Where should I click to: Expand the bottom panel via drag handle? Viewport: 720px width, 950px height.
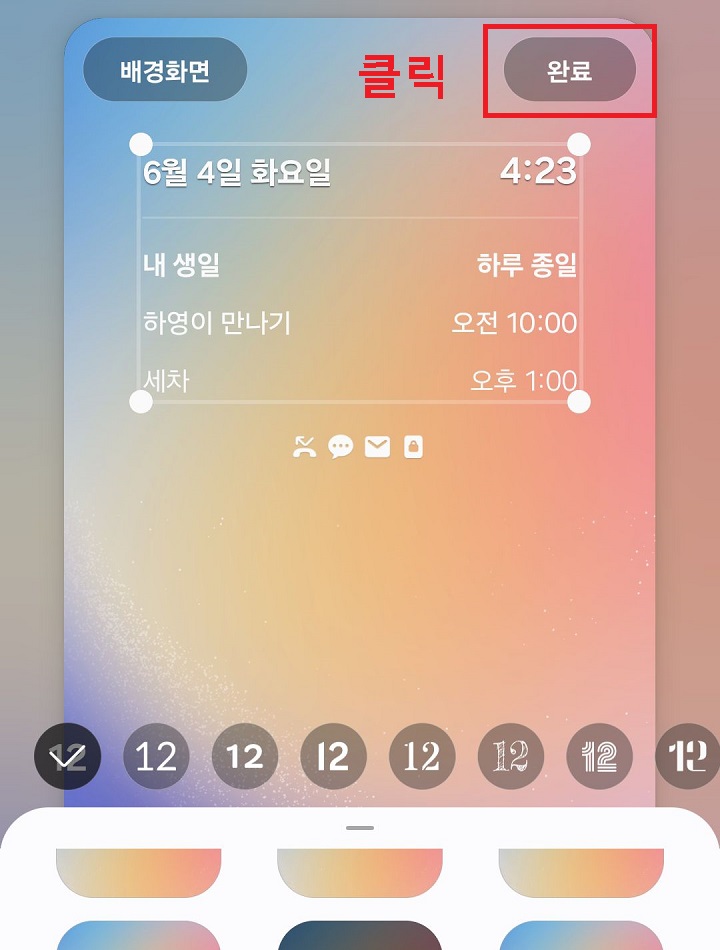[x=360, y=825]
